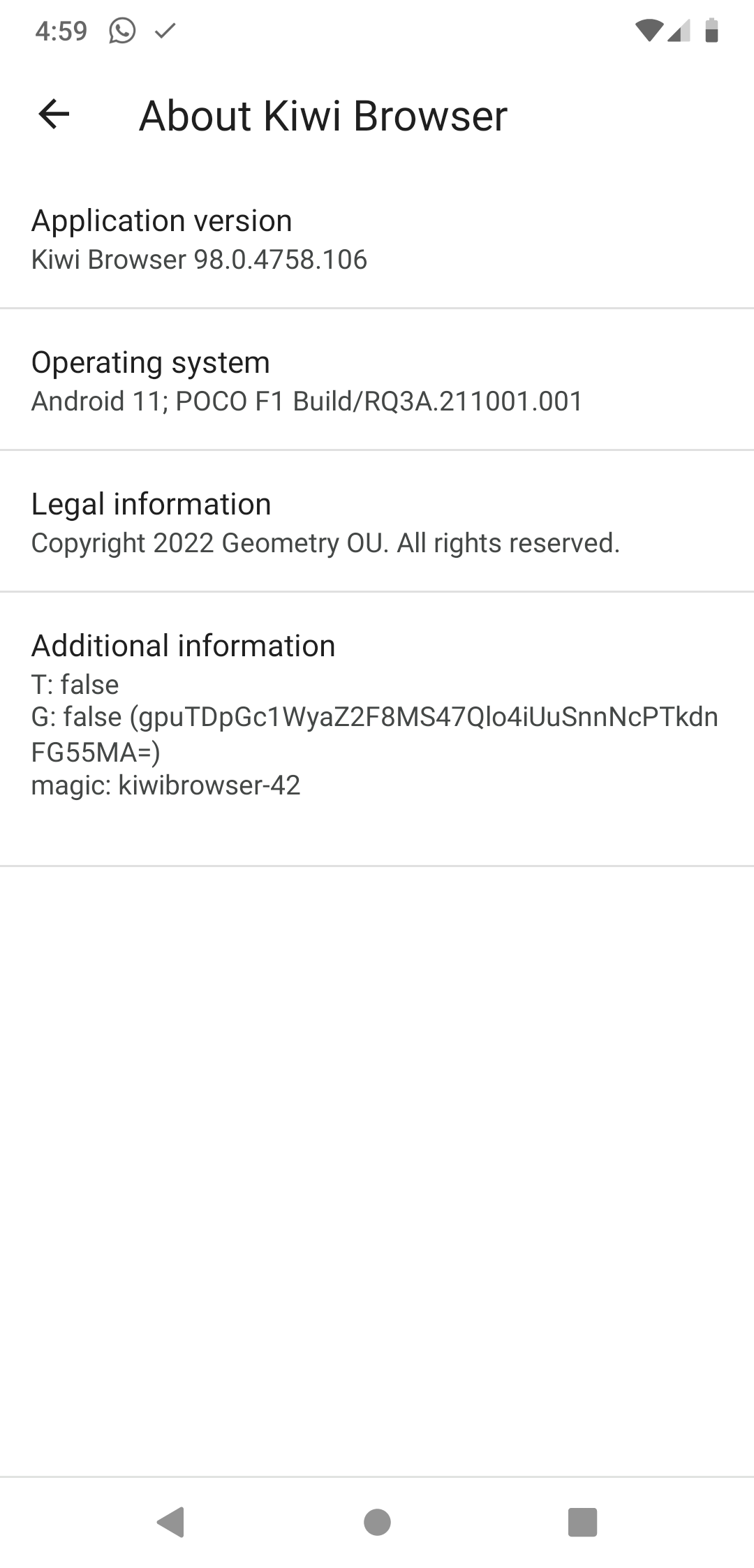Tap the cellular signal icon
The height and width of the screenshot is (1568, 754).
coord(678,31)
